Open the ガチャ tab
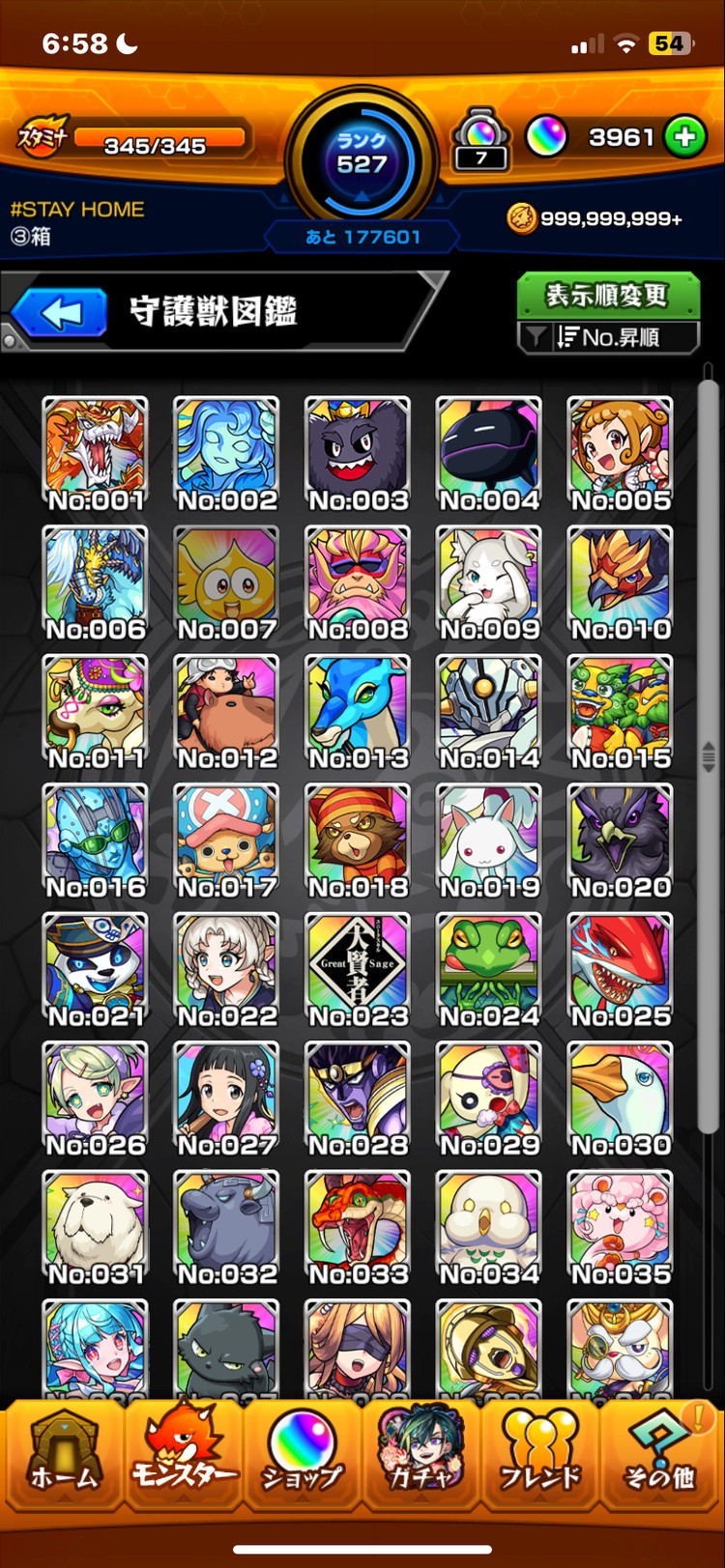The width and height of the screenshot is (725, 1568). point(421,1459)
